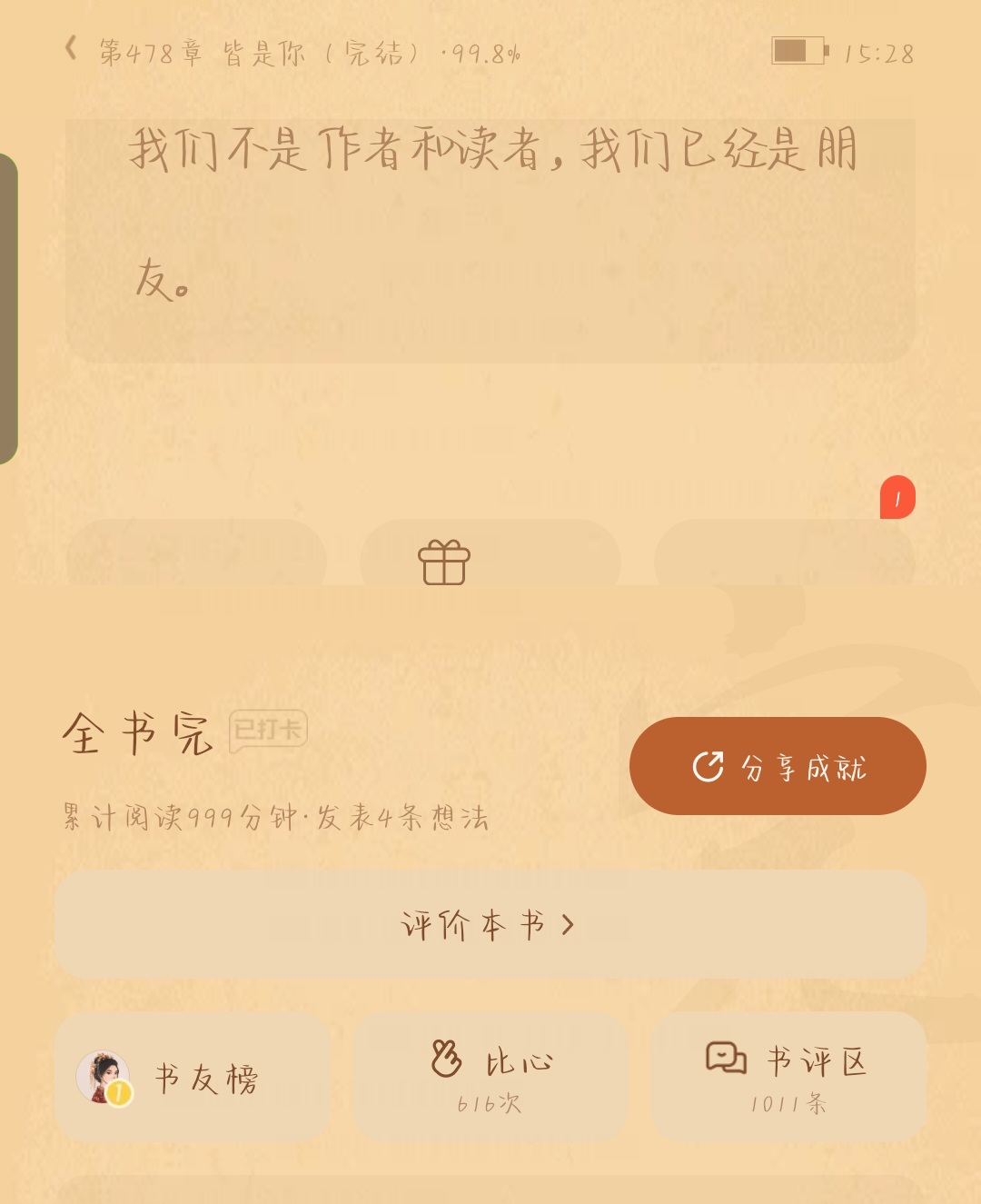Open the gift icon button
This screenshot has width=981, height=1204.
point(444,562)
